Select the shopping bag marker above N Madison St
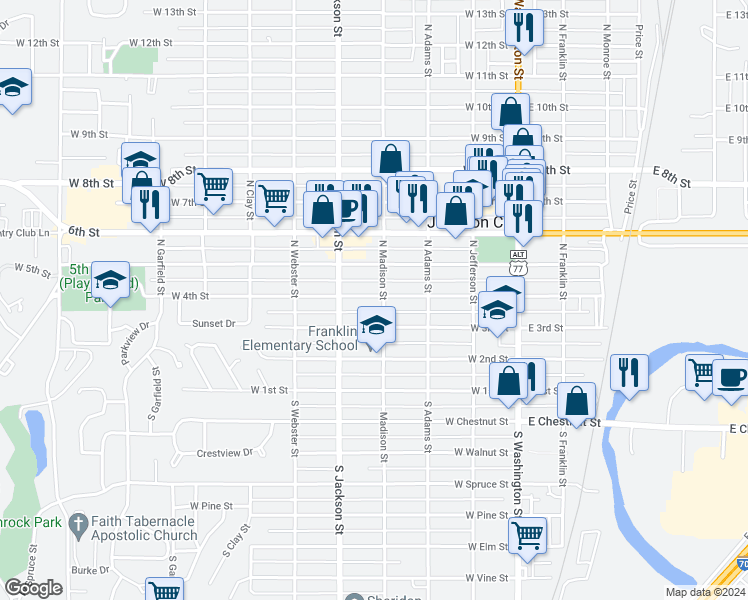This screenshot has width=748, height=600. (390, 160)
